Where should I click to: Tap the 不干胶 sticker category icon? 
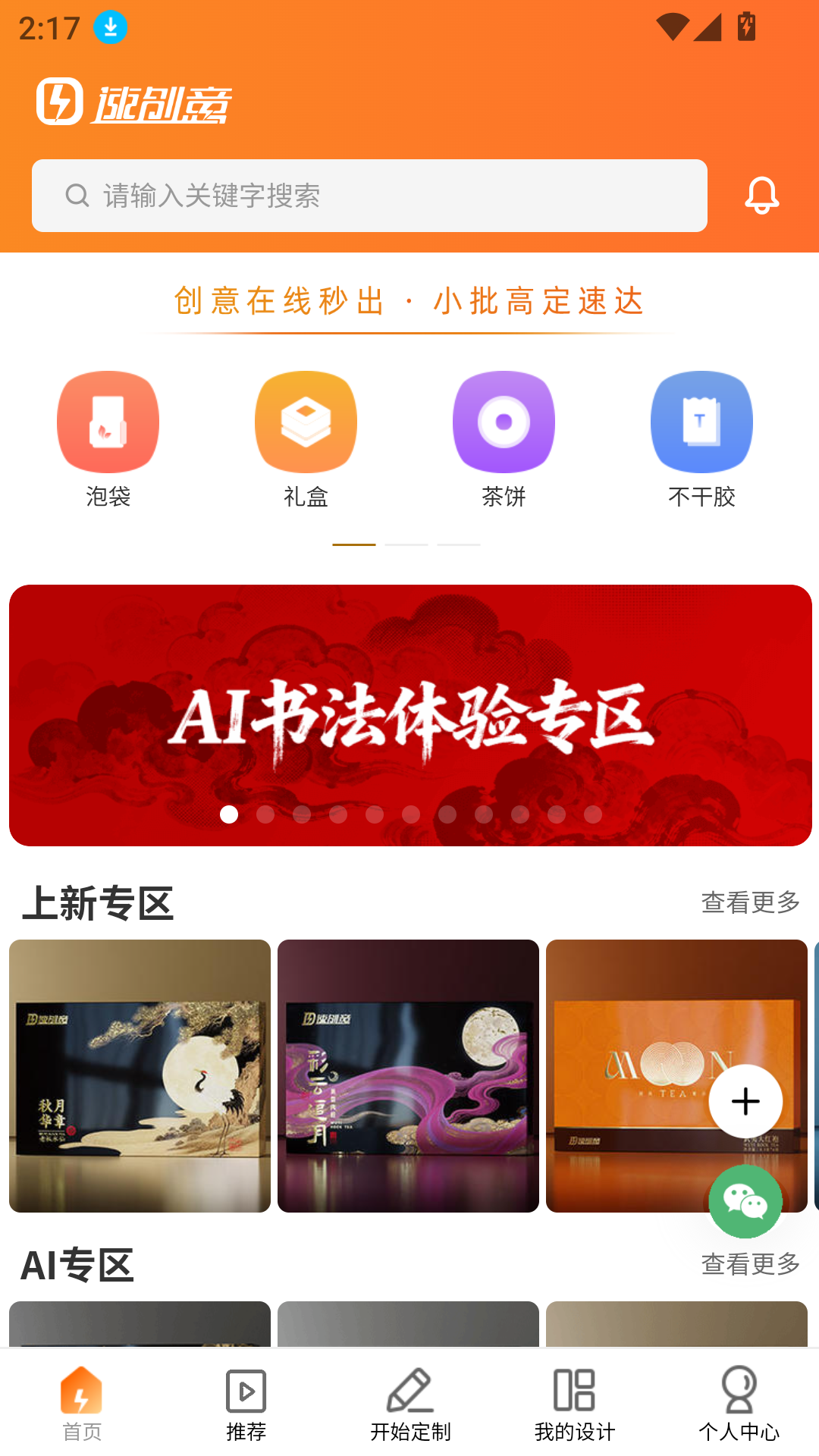pos(701,422)
